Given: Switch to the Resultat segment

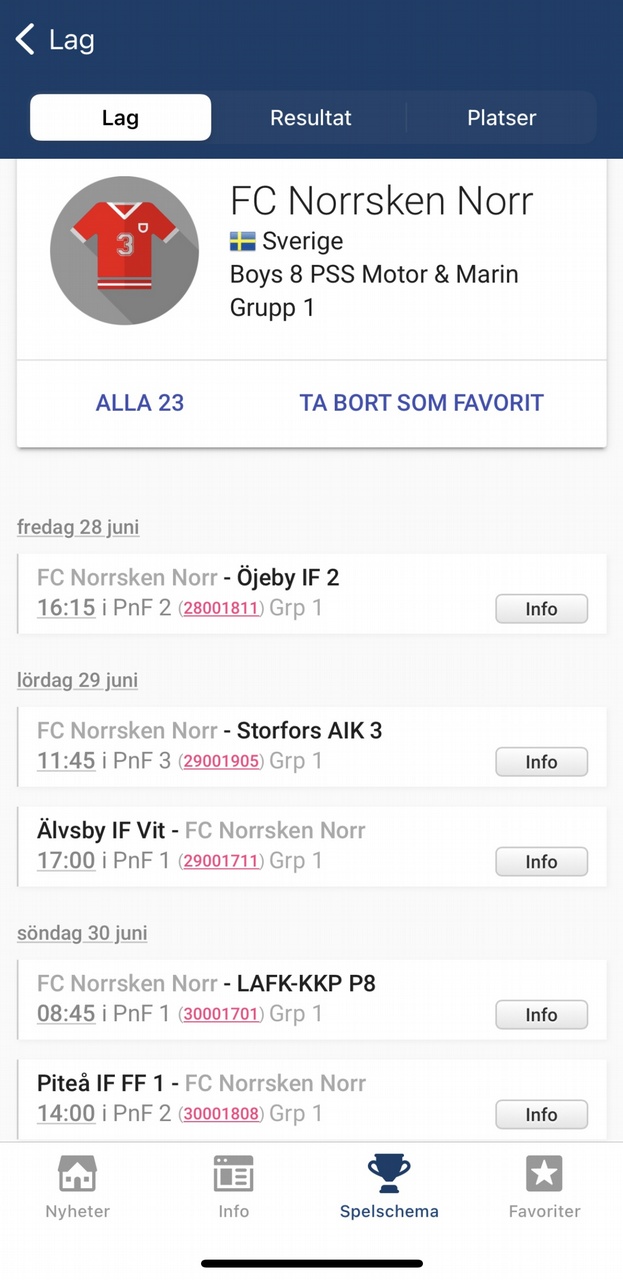Looking at the screenshot, I should (x=311, y=118).
